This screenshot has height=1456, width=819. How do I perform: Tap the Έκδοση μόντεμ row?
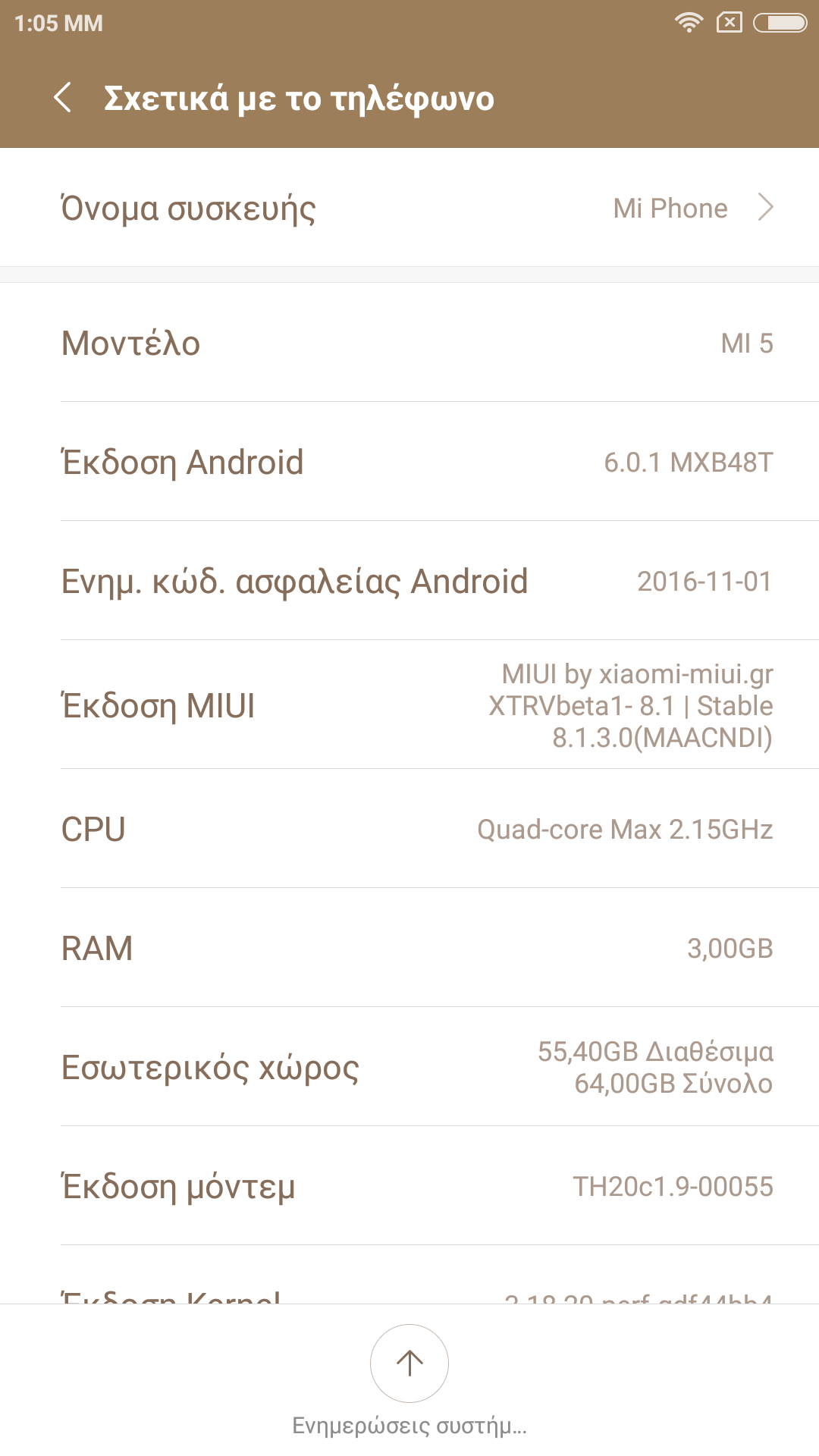409,1186
